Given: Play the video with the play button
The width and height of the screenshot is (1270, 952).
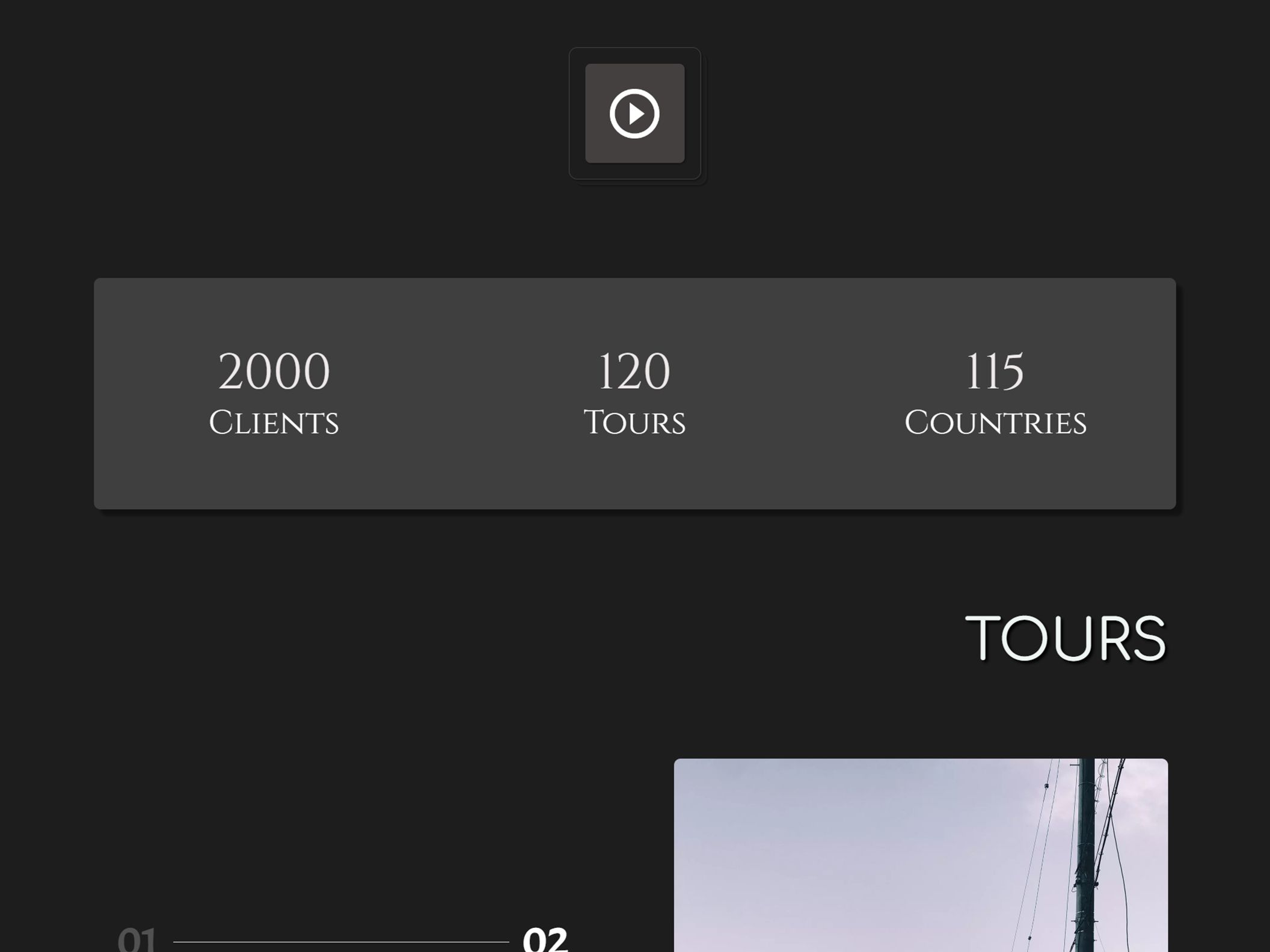Looking at the screenshot, I should 634,114.
